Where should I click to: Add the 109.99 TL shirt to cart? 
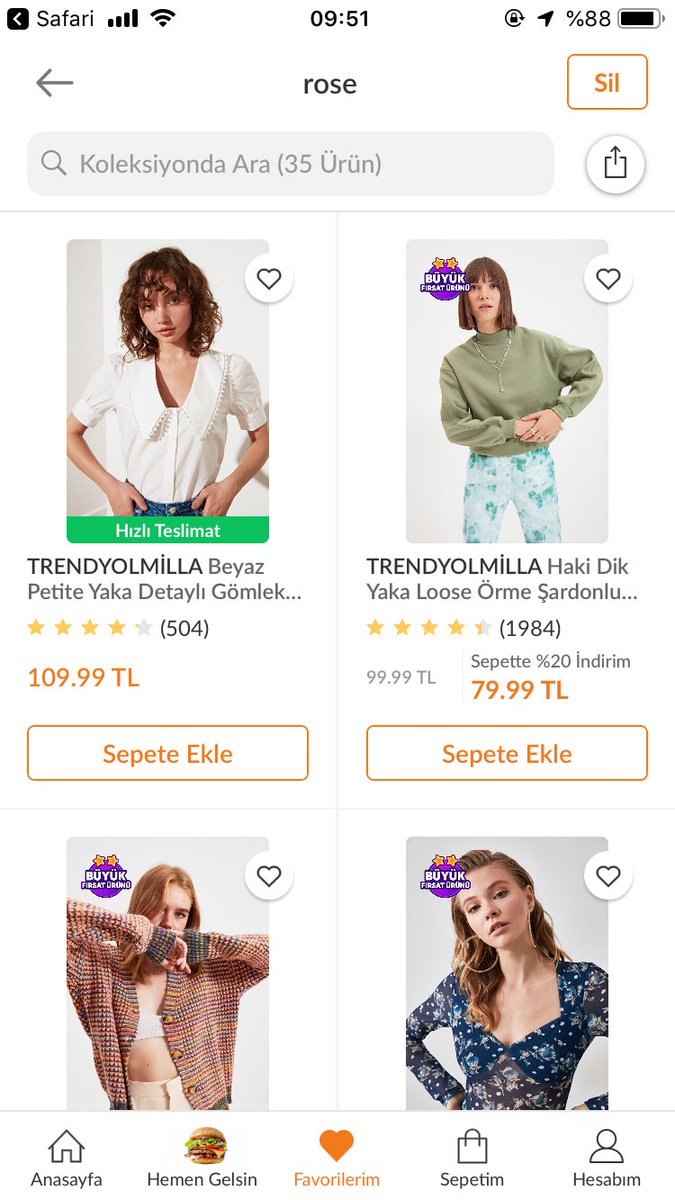coord(168,753)
